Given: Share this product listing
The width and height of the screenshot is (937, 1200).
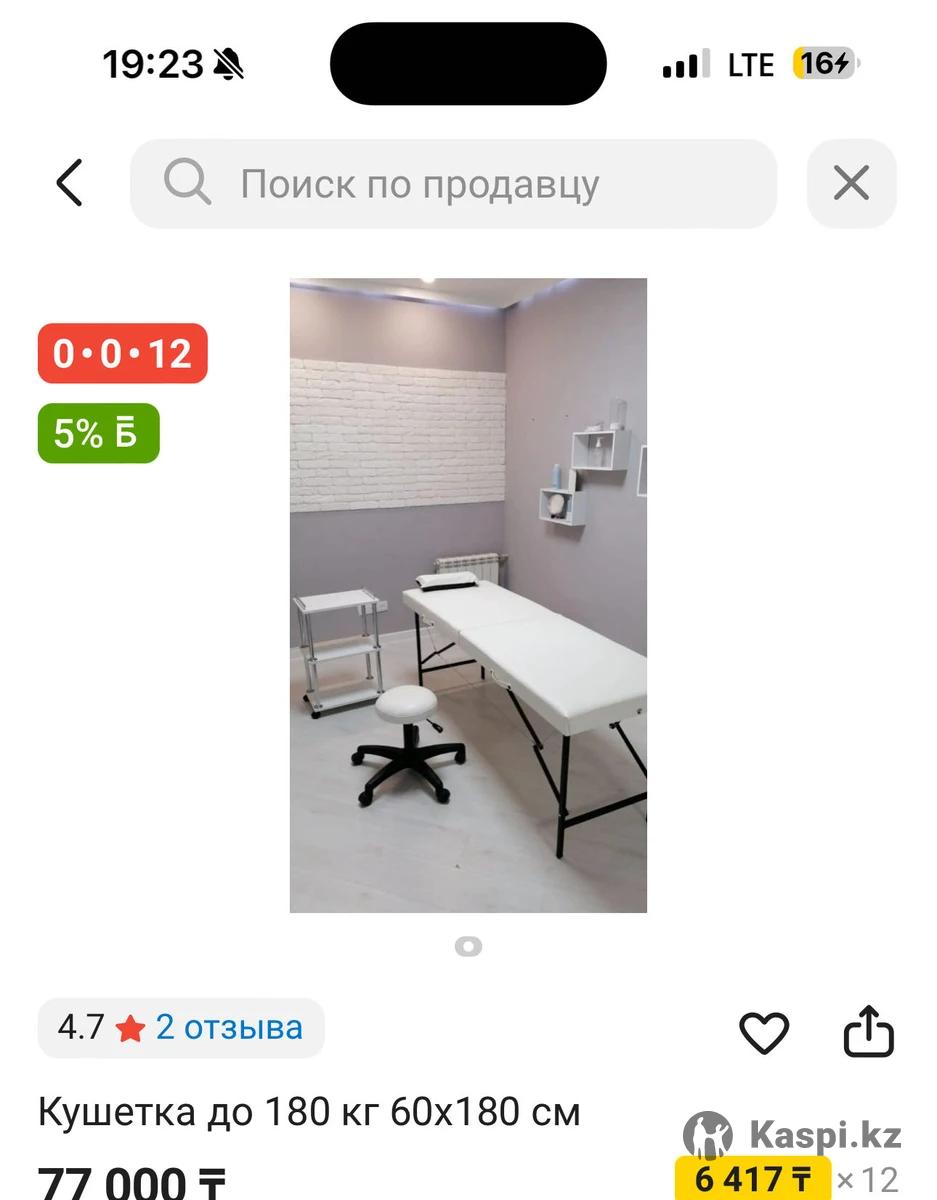Looking at the screenshot, I should pyautogui.click(x=868, y=1032).
